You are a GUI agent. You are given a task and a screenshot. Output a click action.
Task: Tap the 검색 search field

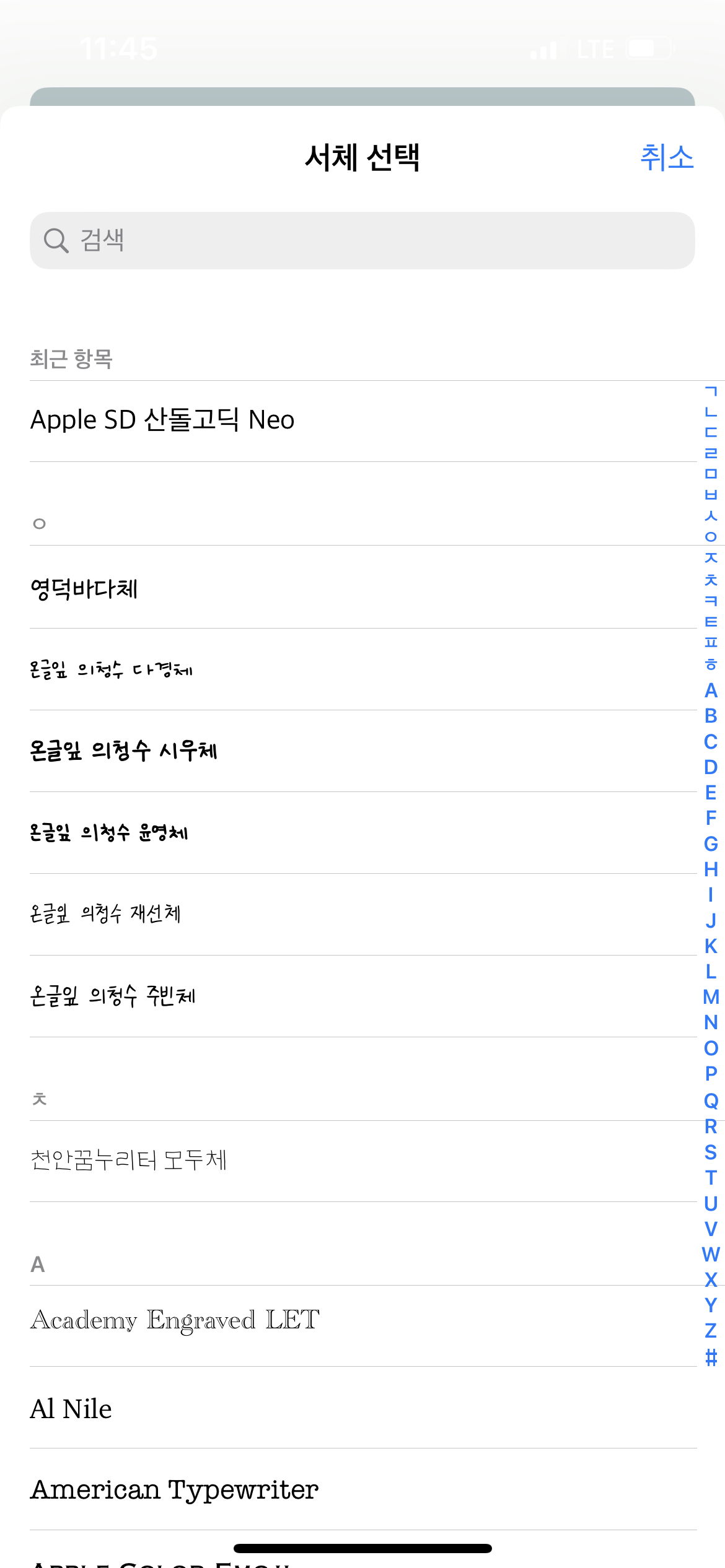[x=362, y=240]
